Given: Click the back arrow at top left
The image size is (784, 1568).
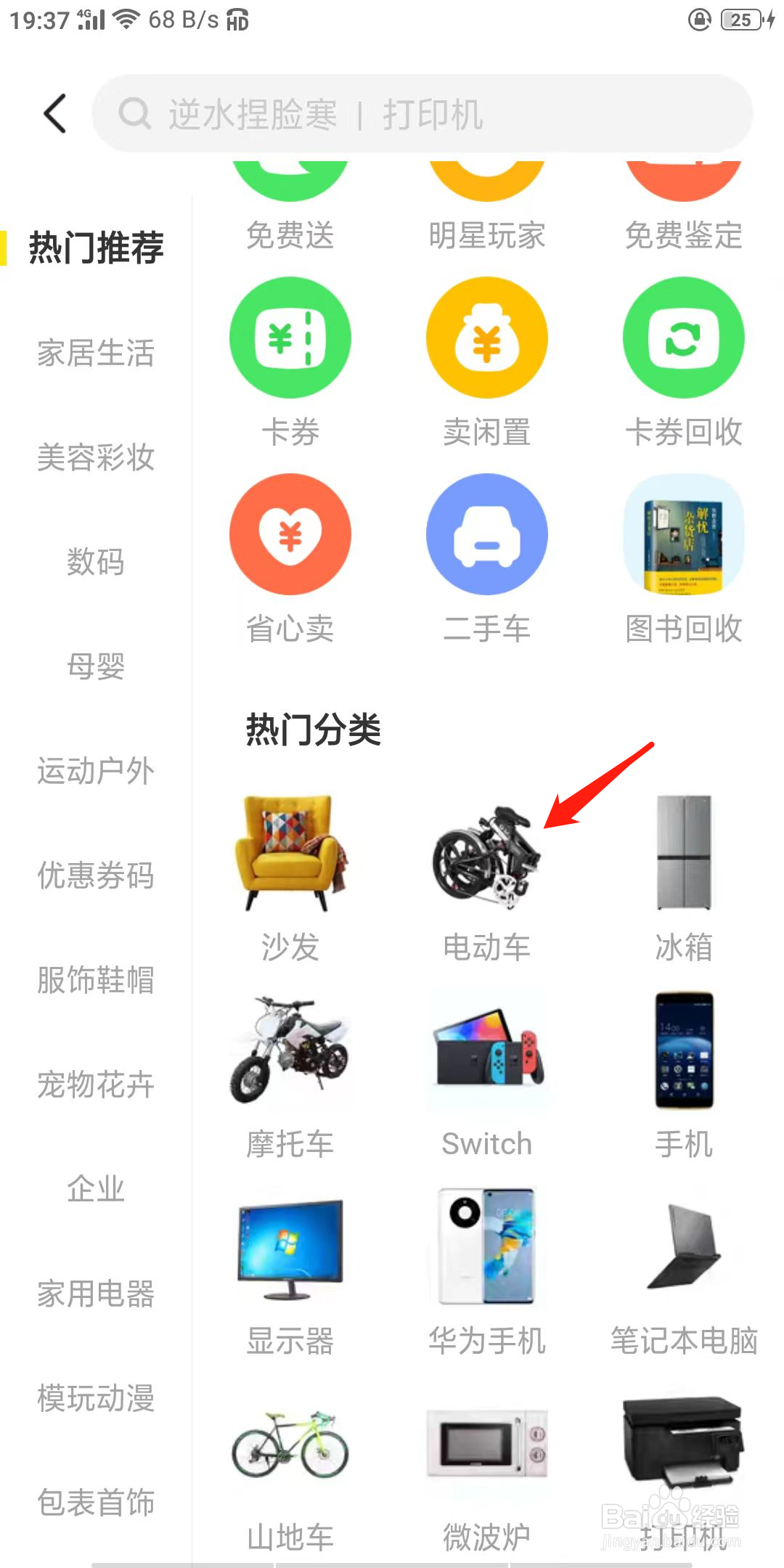Looking at the screenshot, I should coord(53,114).
